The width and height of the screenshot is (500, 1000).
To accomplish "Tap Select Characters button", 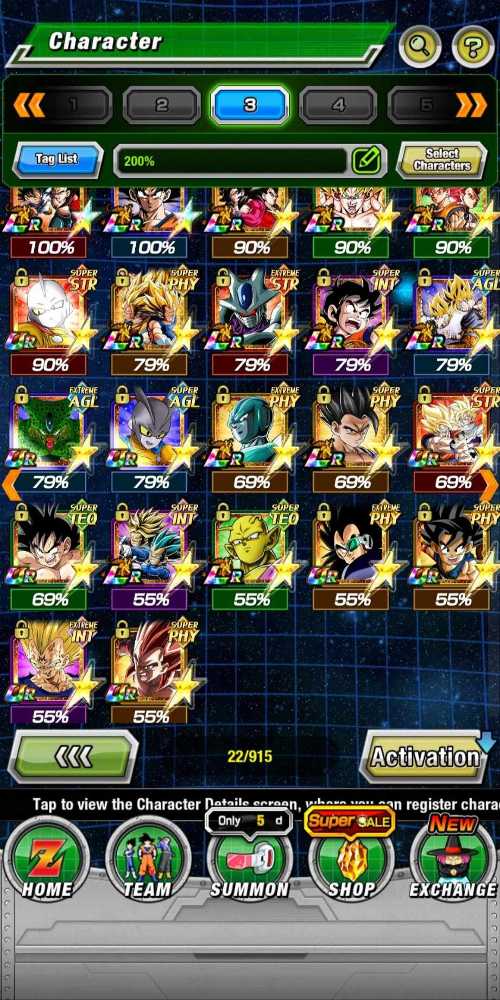I will [441, 160].
